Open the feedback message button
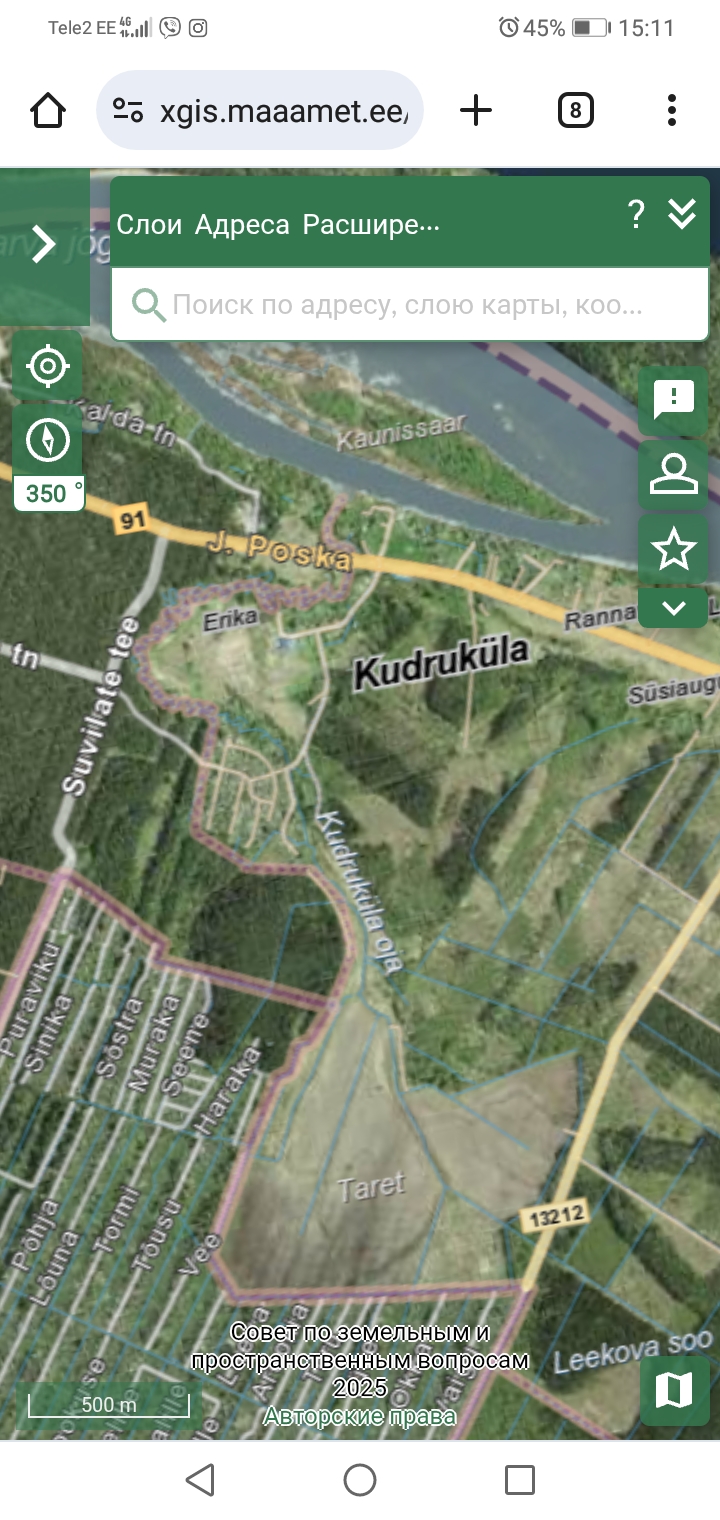This screenshot has width=720, height=1520. pos(673,400)
